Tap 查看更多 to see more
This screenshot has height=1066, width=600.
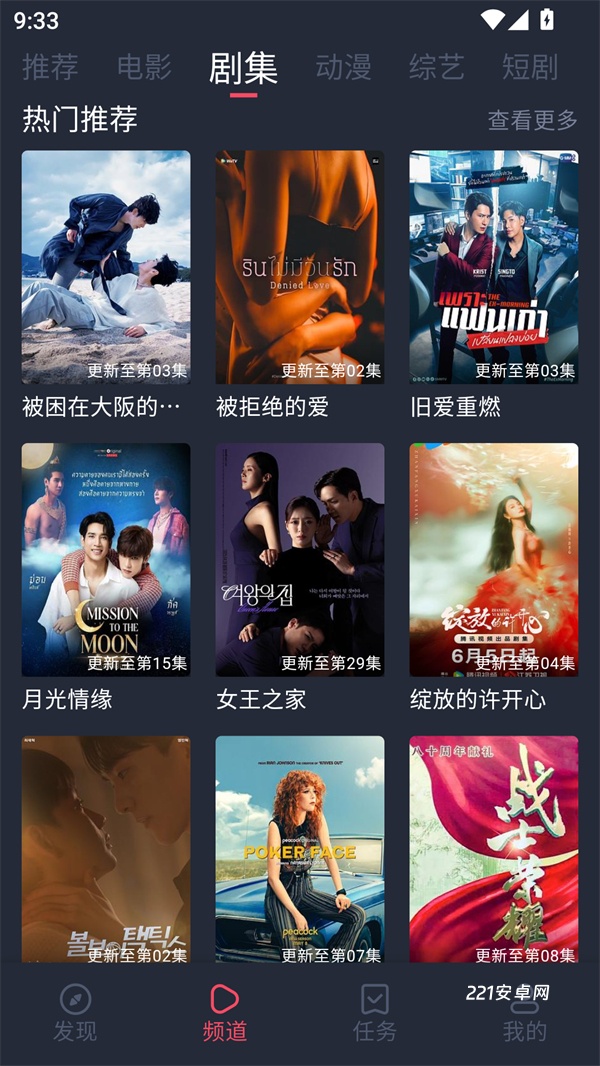[x=532, y=120]
